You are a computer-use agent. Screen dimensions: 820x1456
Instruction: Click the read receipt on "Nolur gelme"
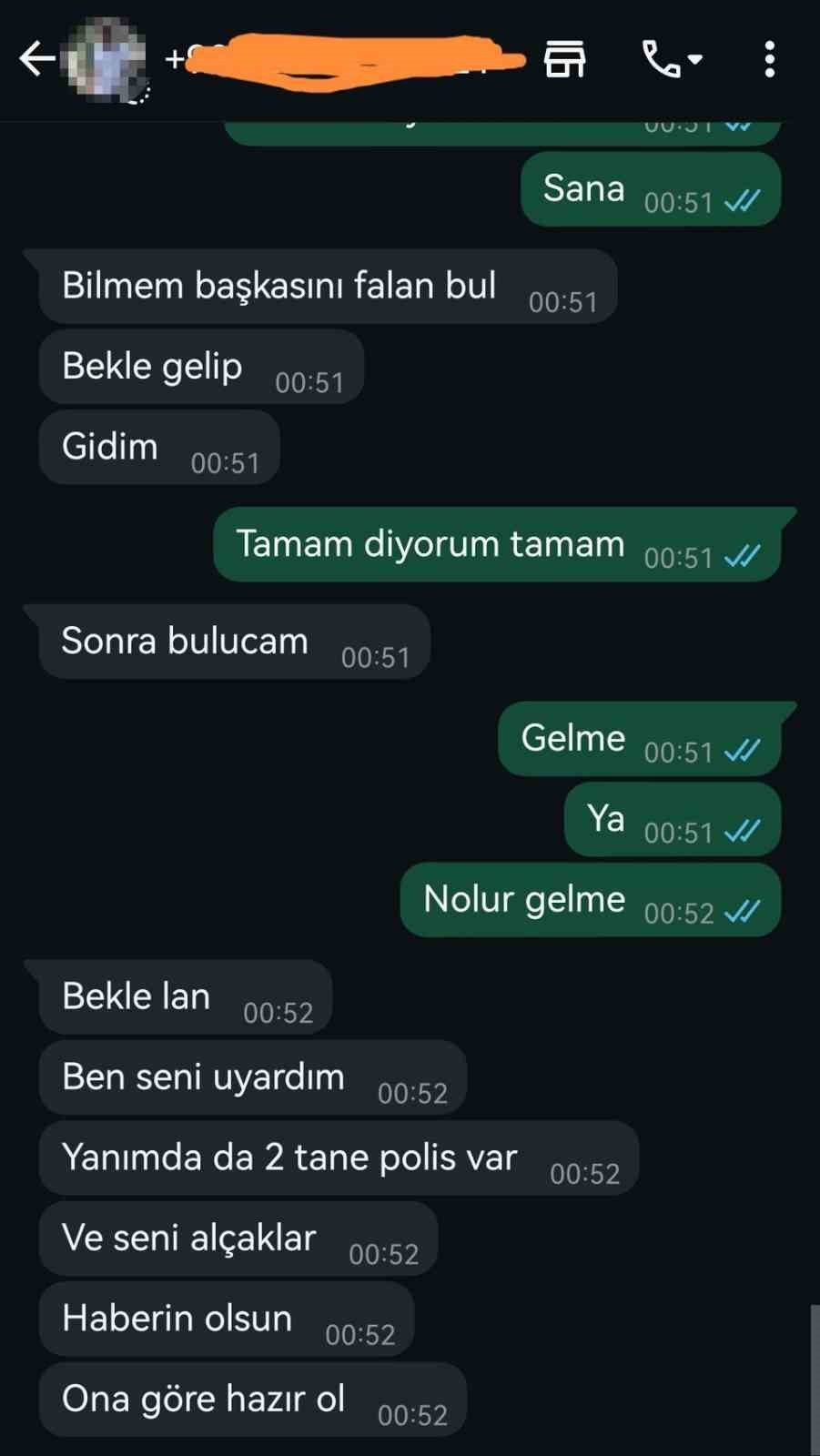click(741, 912)
